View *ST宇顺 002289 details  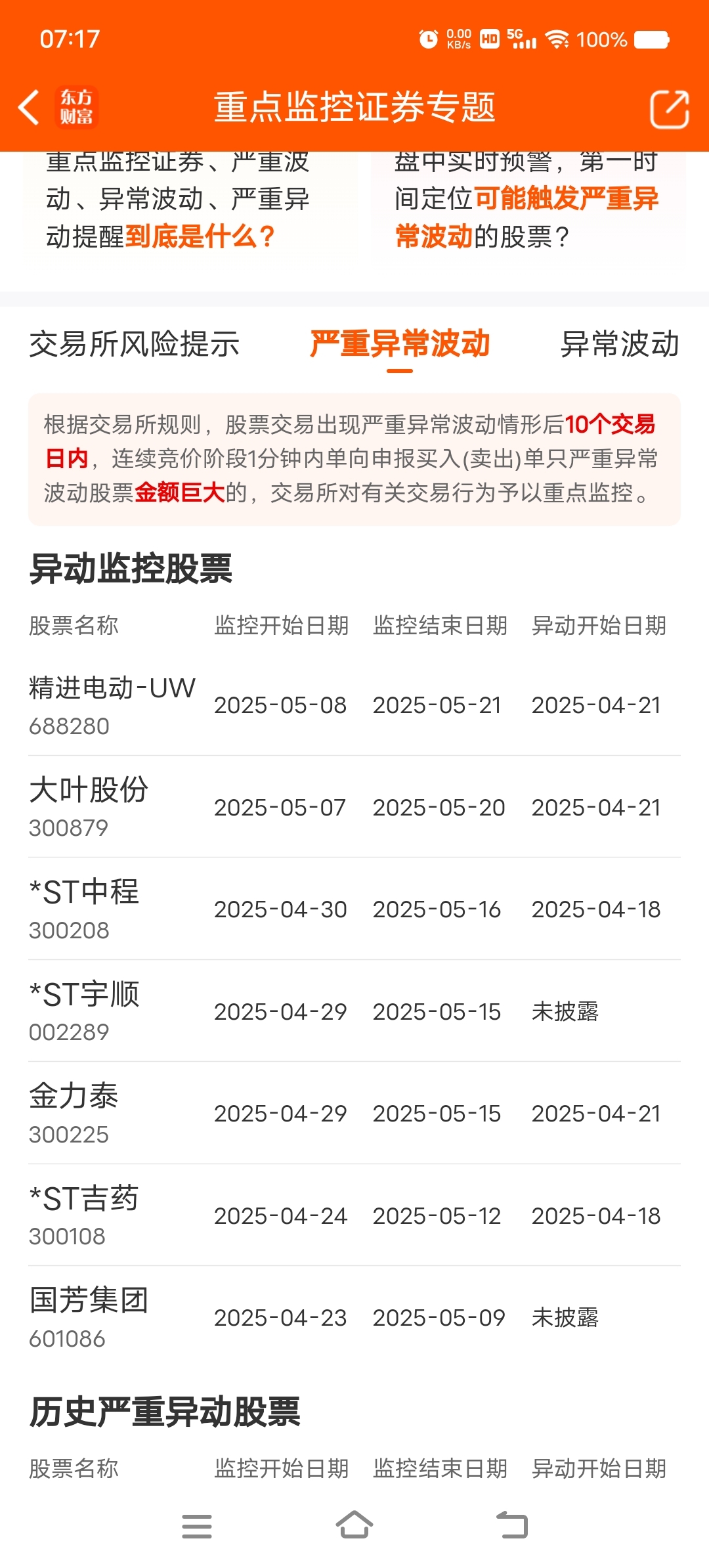[x=354, y=1011]
